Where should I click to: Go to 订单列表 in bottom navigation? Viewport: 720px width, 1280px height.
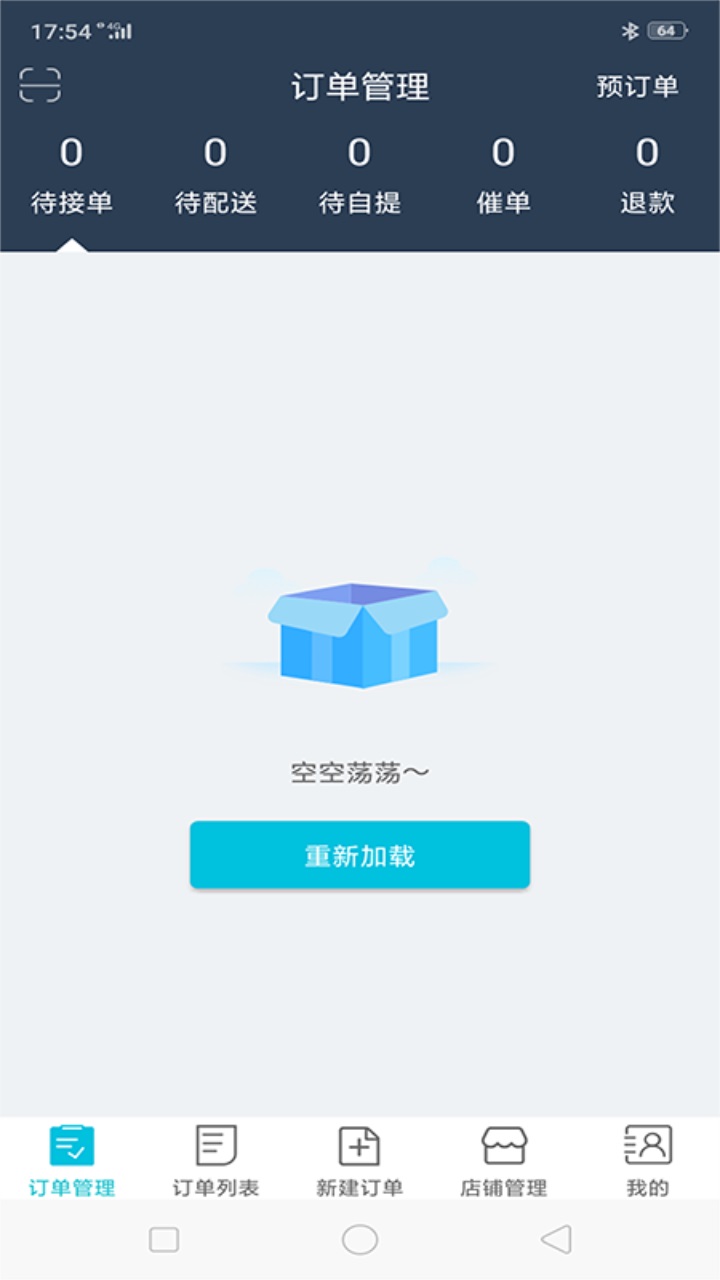(x=216, y=1160)
